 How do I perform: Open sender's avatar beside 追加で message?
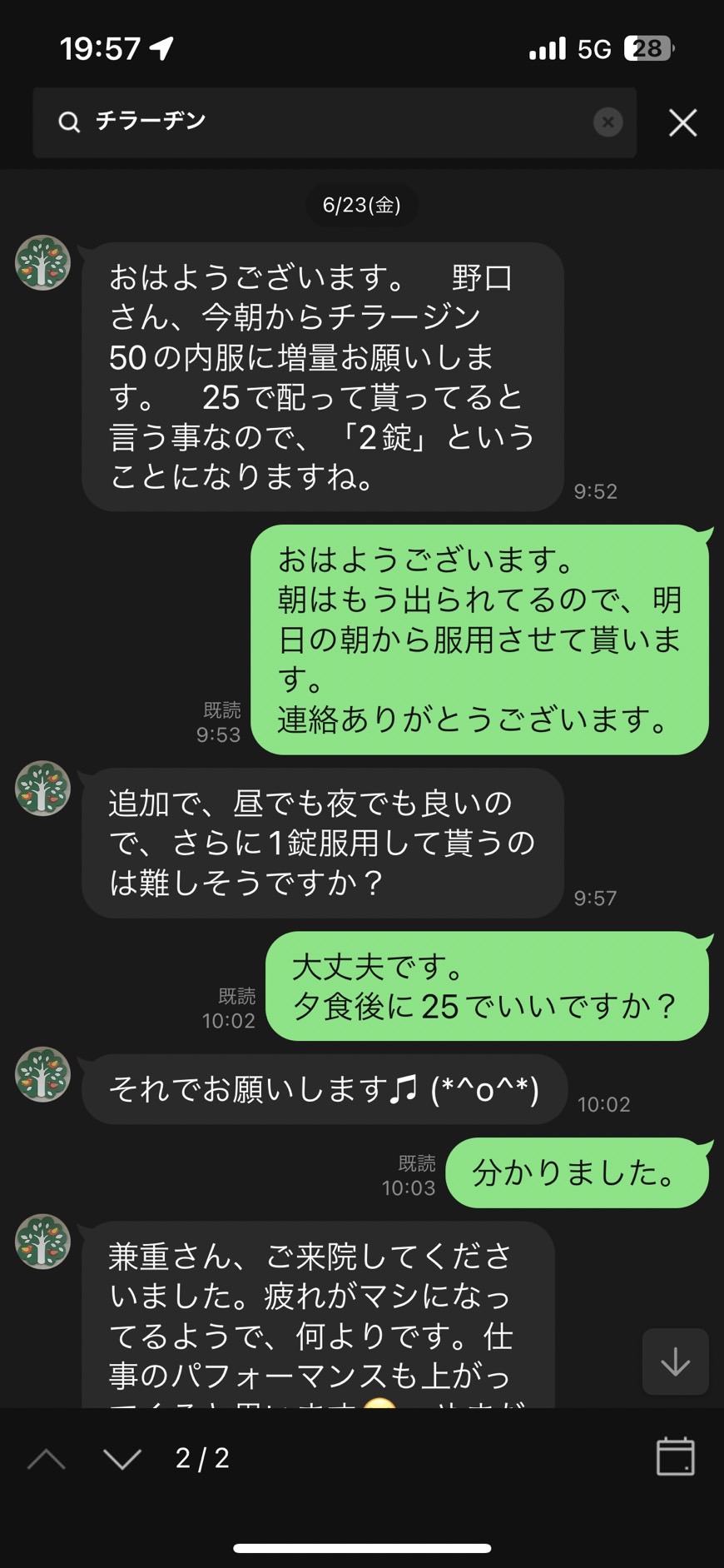click(42, 788)
